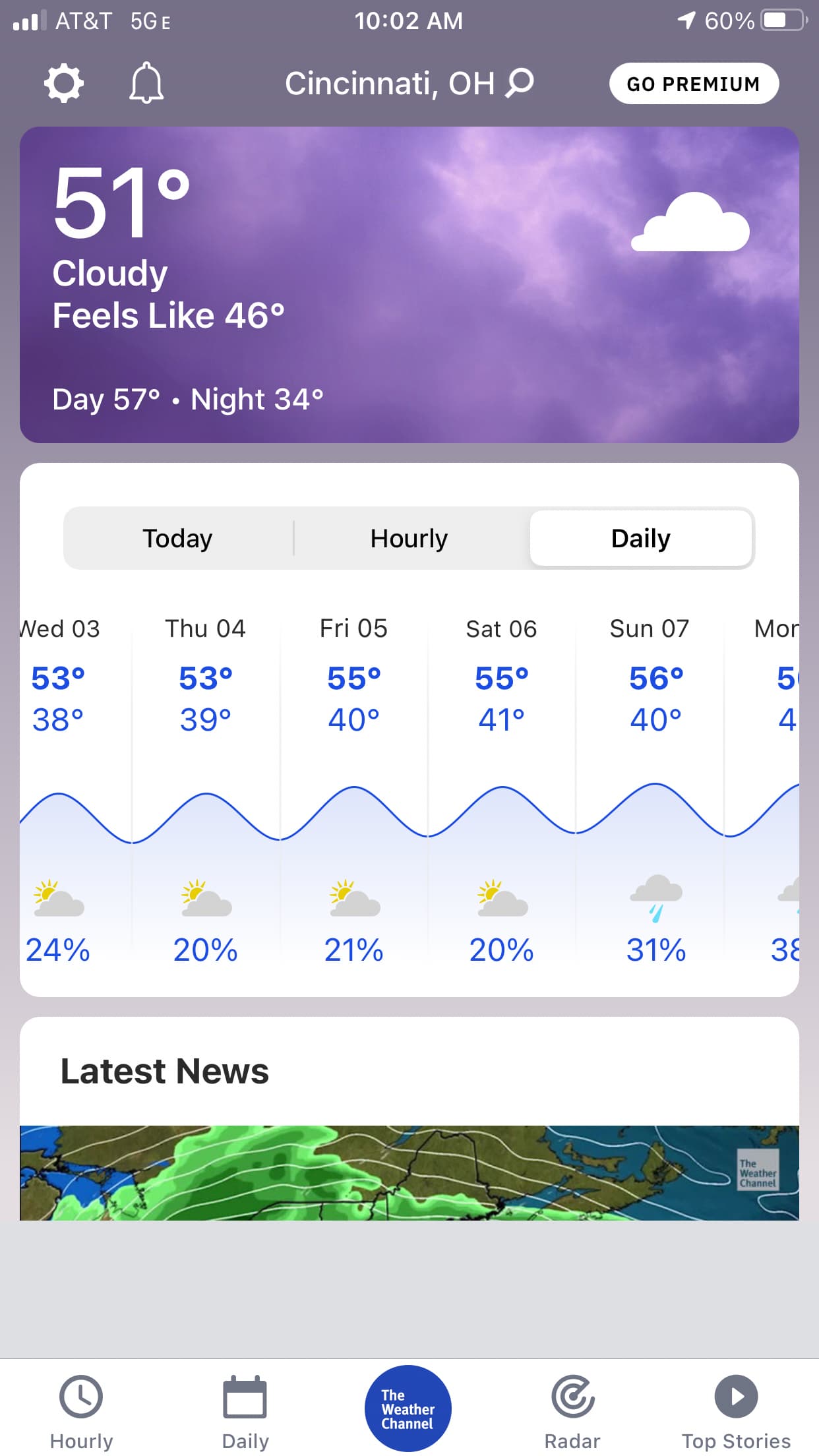Viewport: 819px width, 1456px height.
Task: Open the Radar tab
Action: [x=572, y=1412]
